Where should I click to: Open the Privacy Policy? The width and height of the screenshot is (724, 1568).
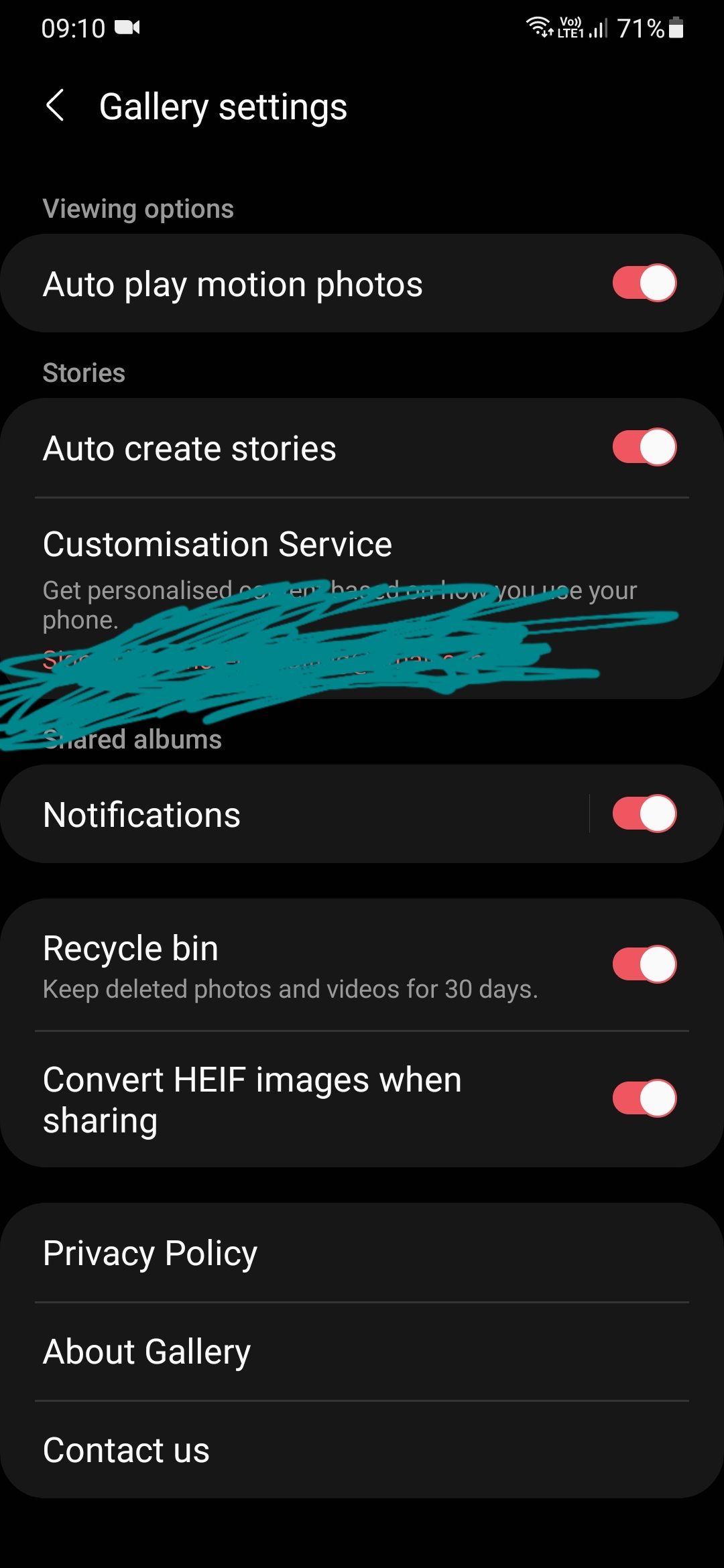149,1252
